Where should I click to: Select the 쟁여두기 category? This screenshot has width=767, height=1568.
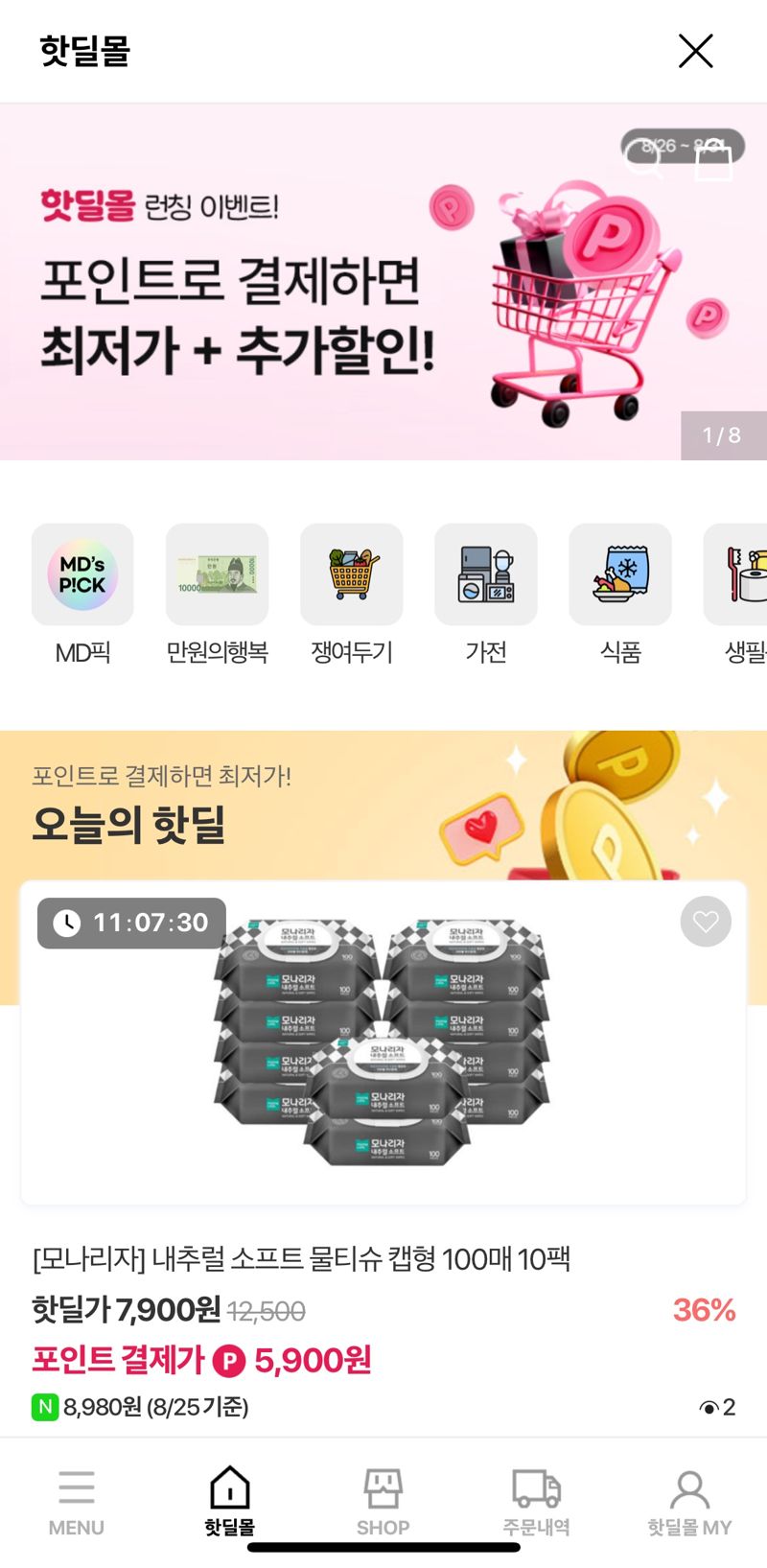coord(351,574)
